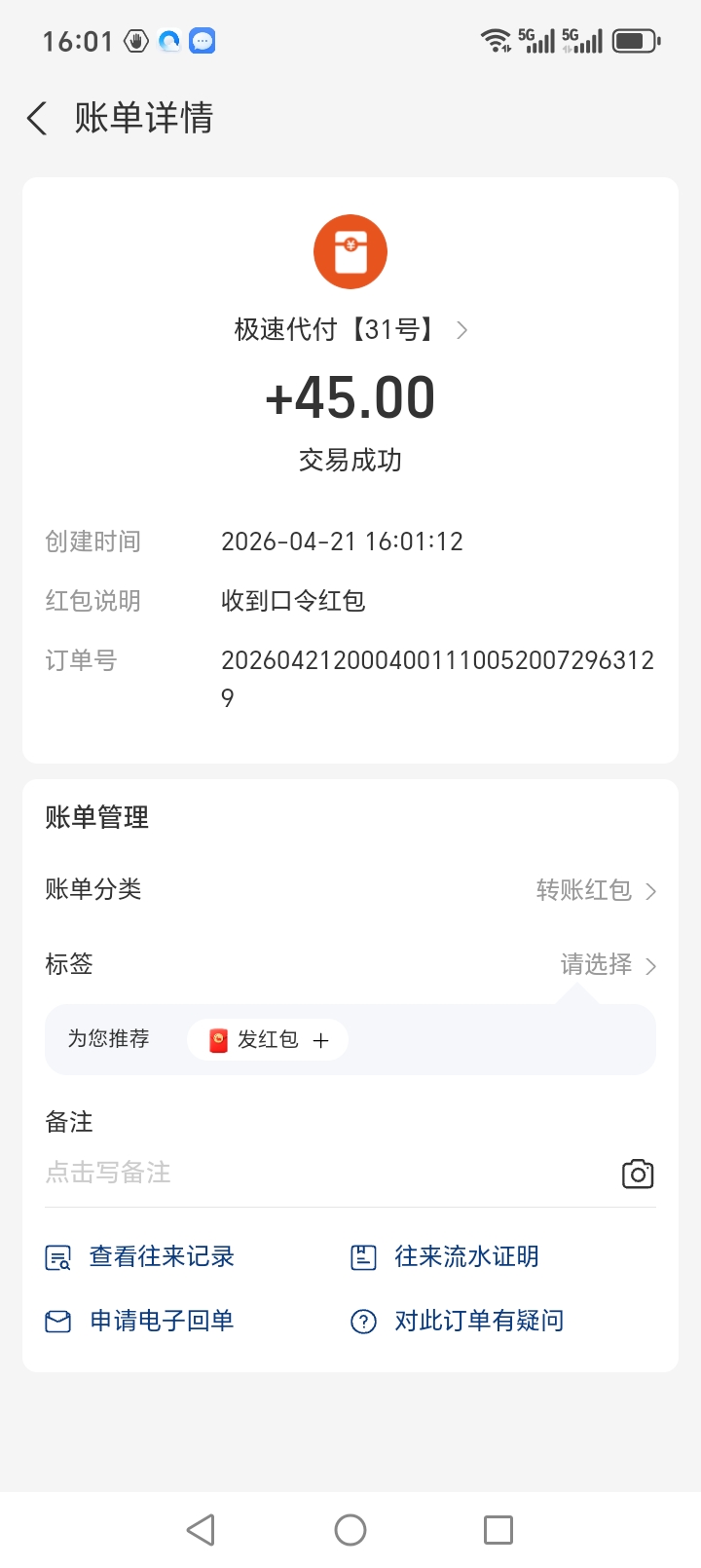Tap the battery indicator in status bar
The height and width of the screenshot is (1568, 701).
point(634,40)
